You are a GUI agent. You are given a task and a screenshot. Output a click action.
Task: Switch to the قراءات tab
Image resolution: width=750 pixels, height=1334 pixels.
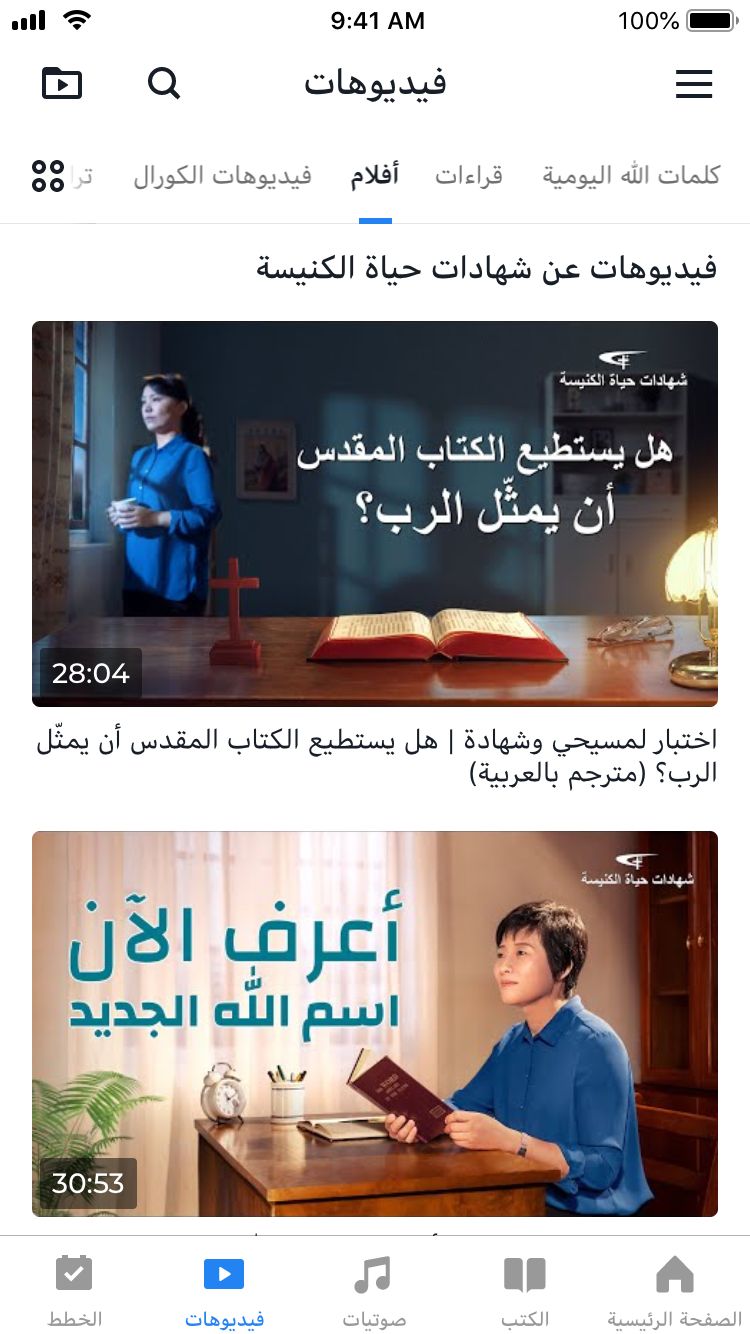pyautogui.click(x=468, y=176)
